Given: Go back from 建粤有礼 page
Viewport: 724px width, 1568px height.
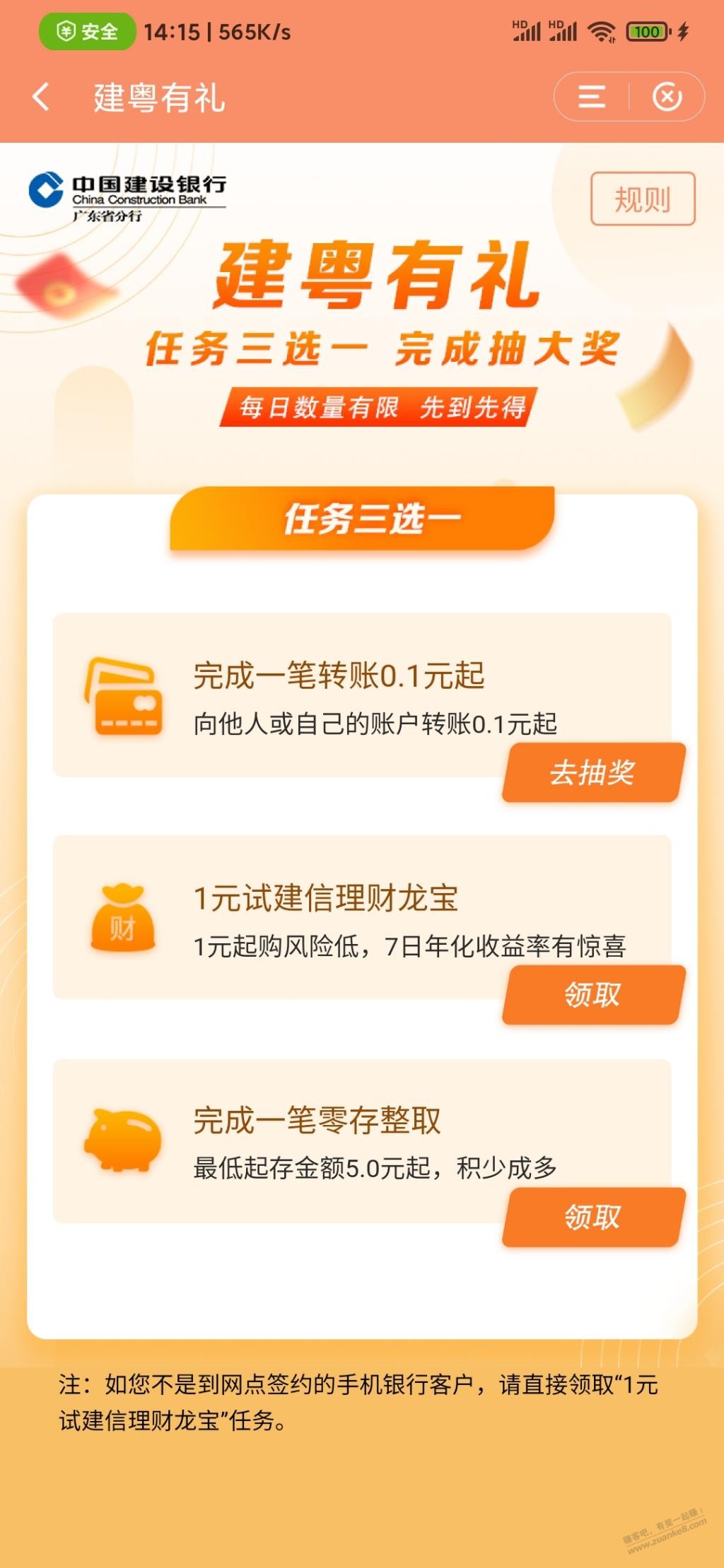Looking at the screenshot, I should tap(41, 97).
